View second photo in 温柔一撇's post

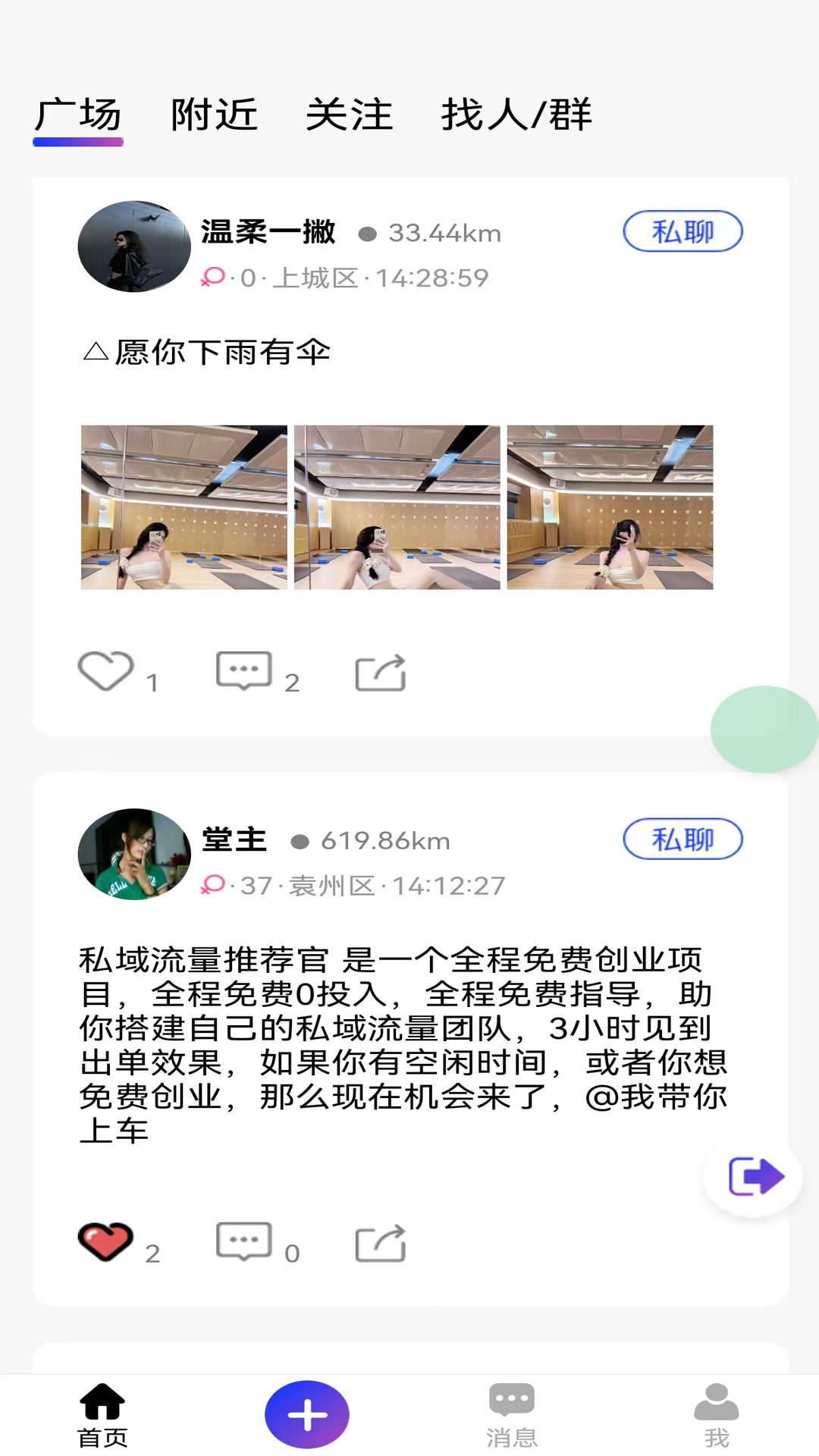point(397,507)
